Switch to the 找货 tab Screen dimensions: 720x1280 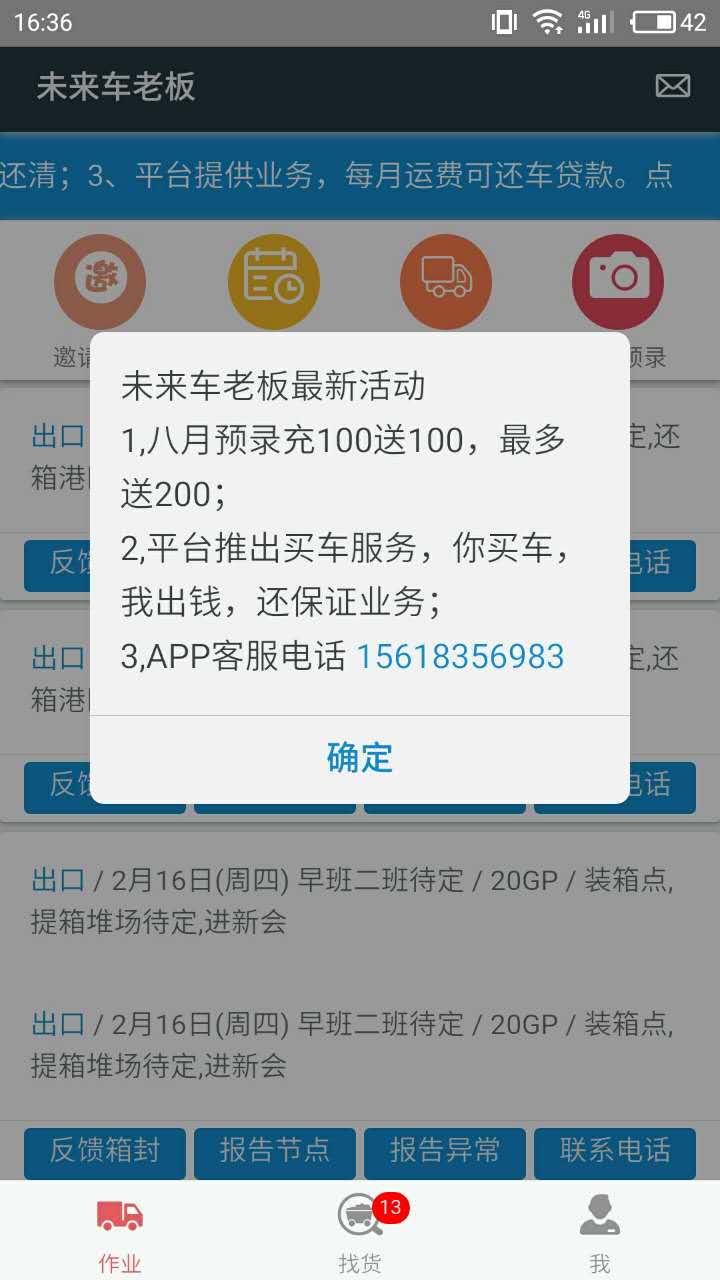[360, 1232]
